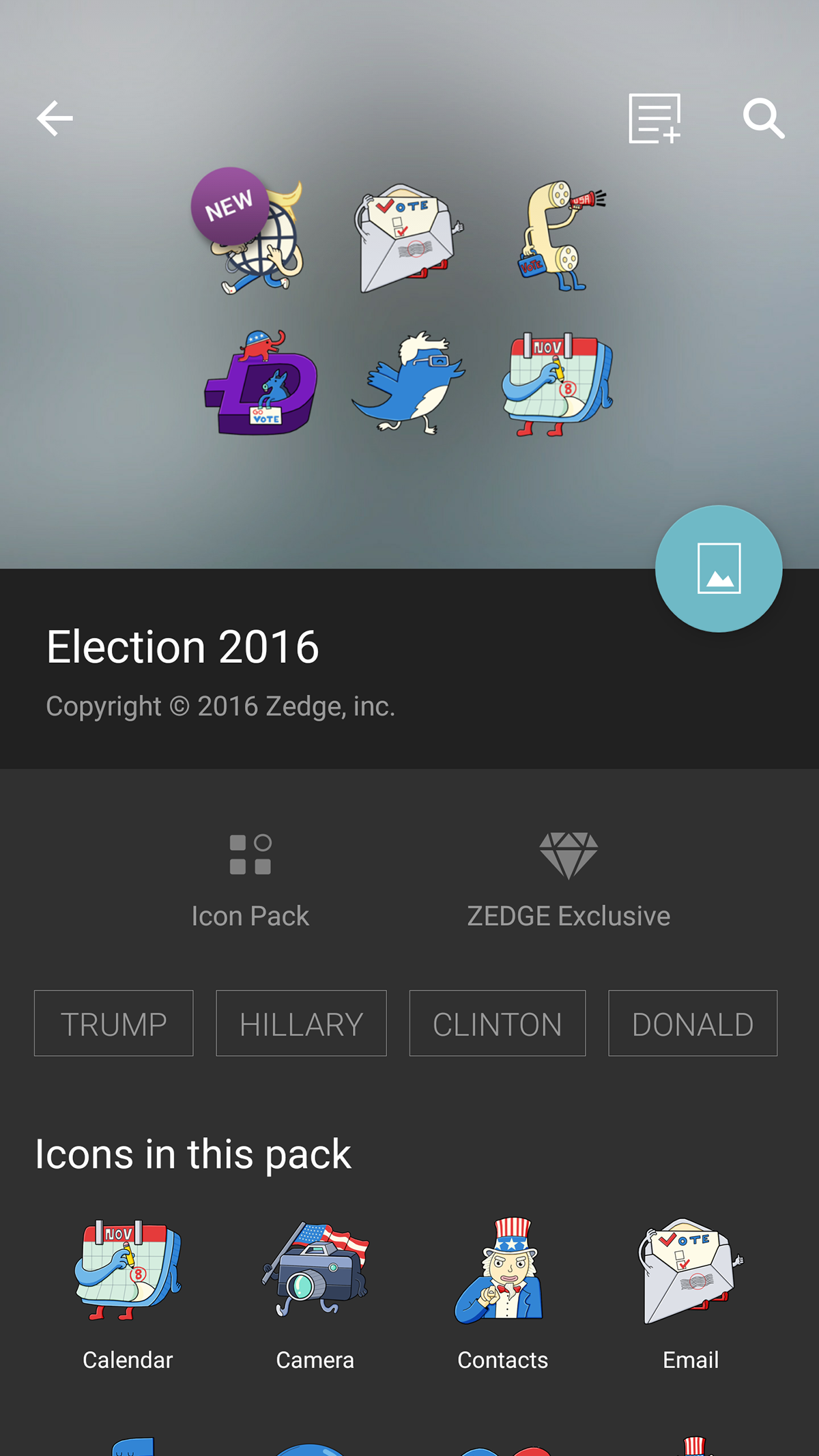
Task: Open the HILLARY tag
Action: [x=301, y=1023]
